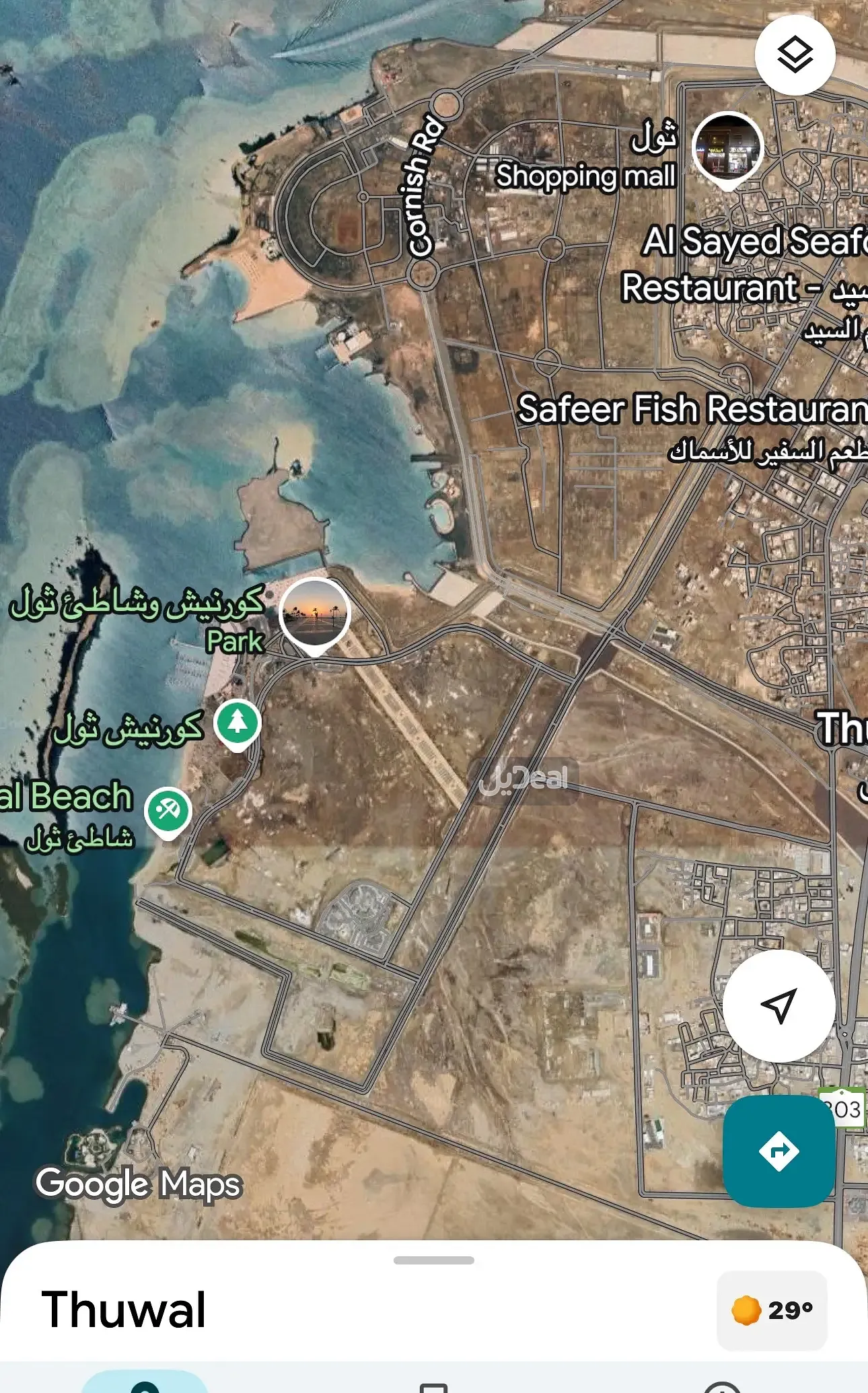Open the weather chip showing 29°

[772, 1310]
